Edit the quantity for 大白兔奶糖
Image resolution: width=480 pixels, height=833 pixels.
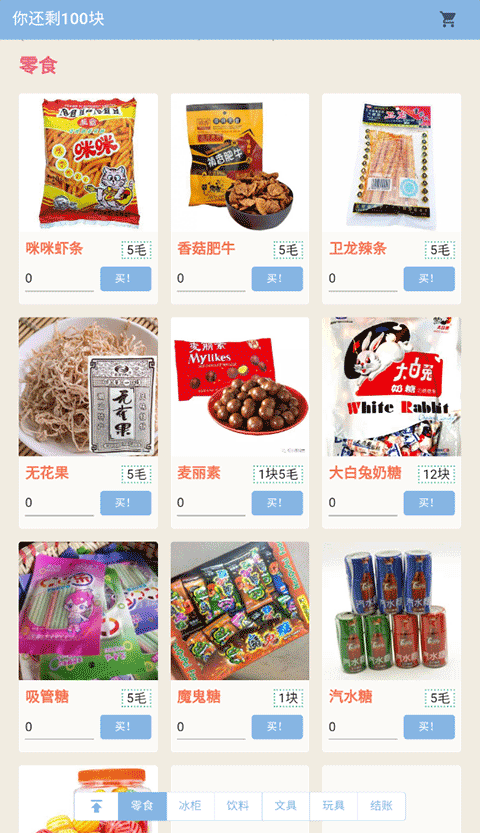click(363, 503)
